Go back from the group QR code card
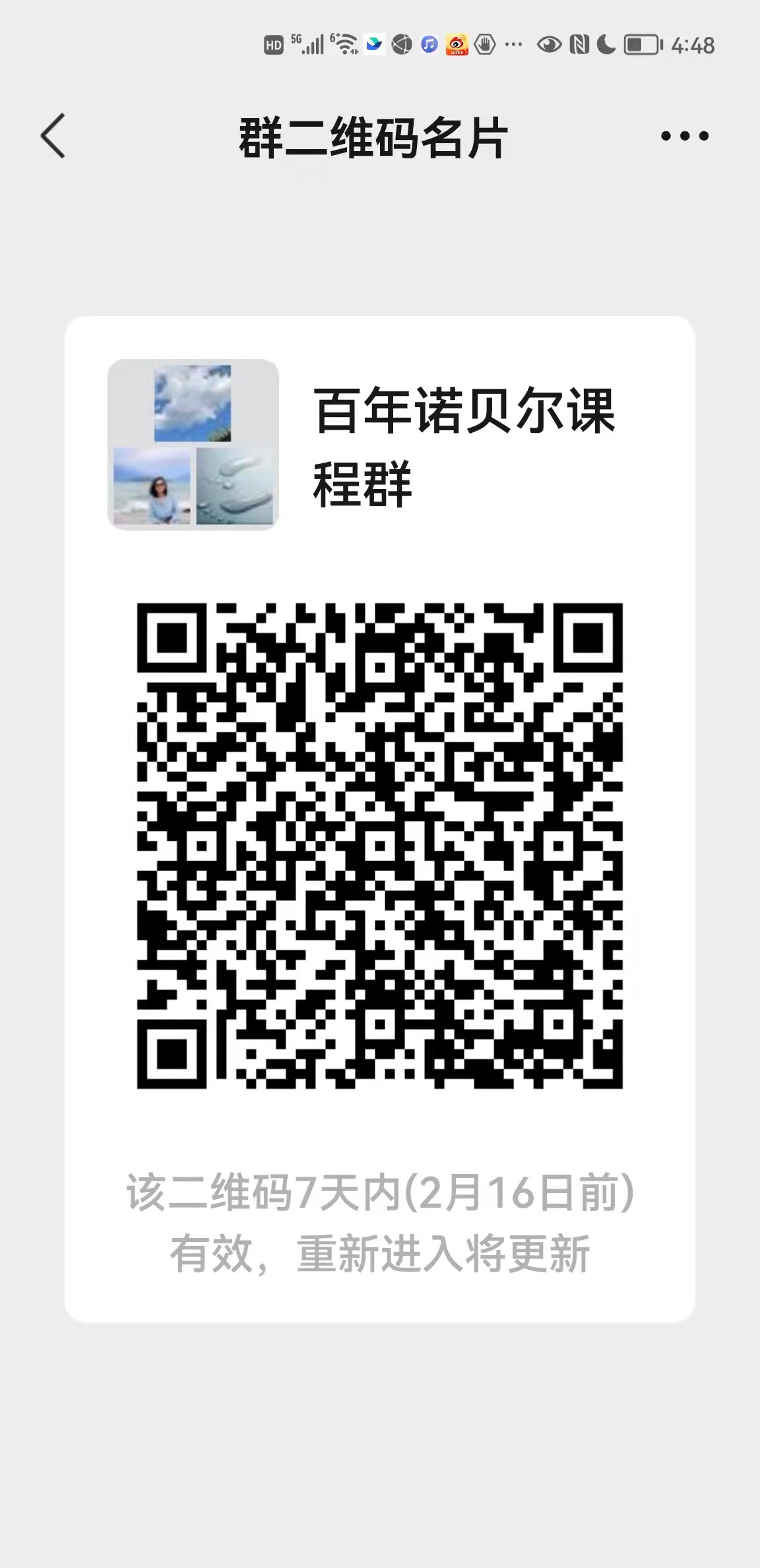Image resolution: width=760 pixels, height=1568 pixels. click(53, 136)
